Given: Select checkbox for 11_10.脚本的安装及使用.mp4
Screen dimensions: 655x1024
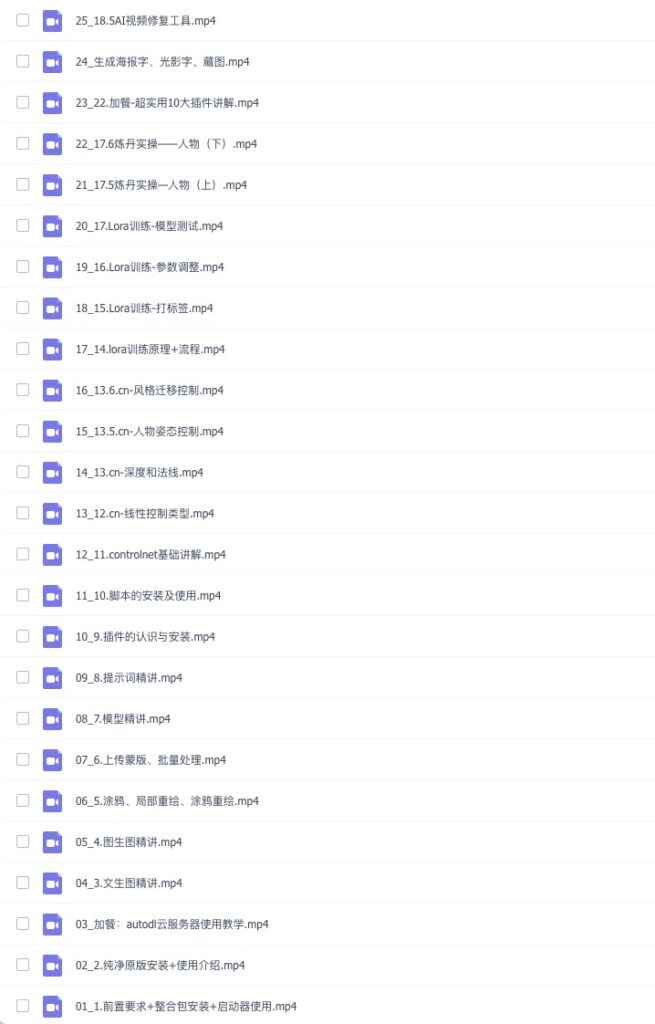Looking at the screenshot, I should click(23, 594).
